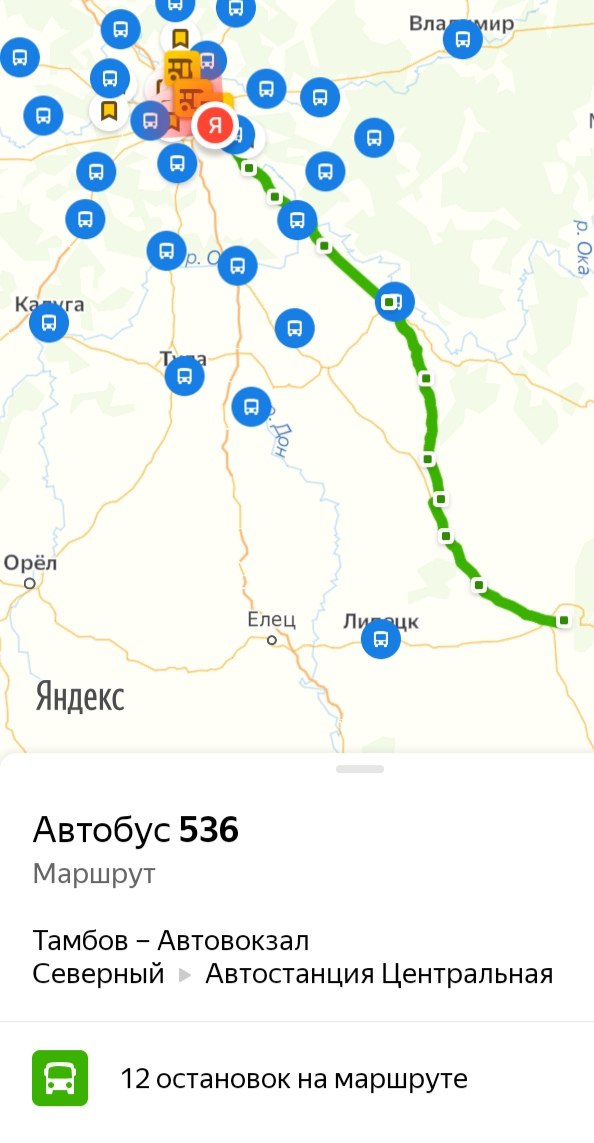Viewport: 594px width, 1143px height.
Task: Tap the bottom sheet handle to expand
Action: (x=360, y=768)
